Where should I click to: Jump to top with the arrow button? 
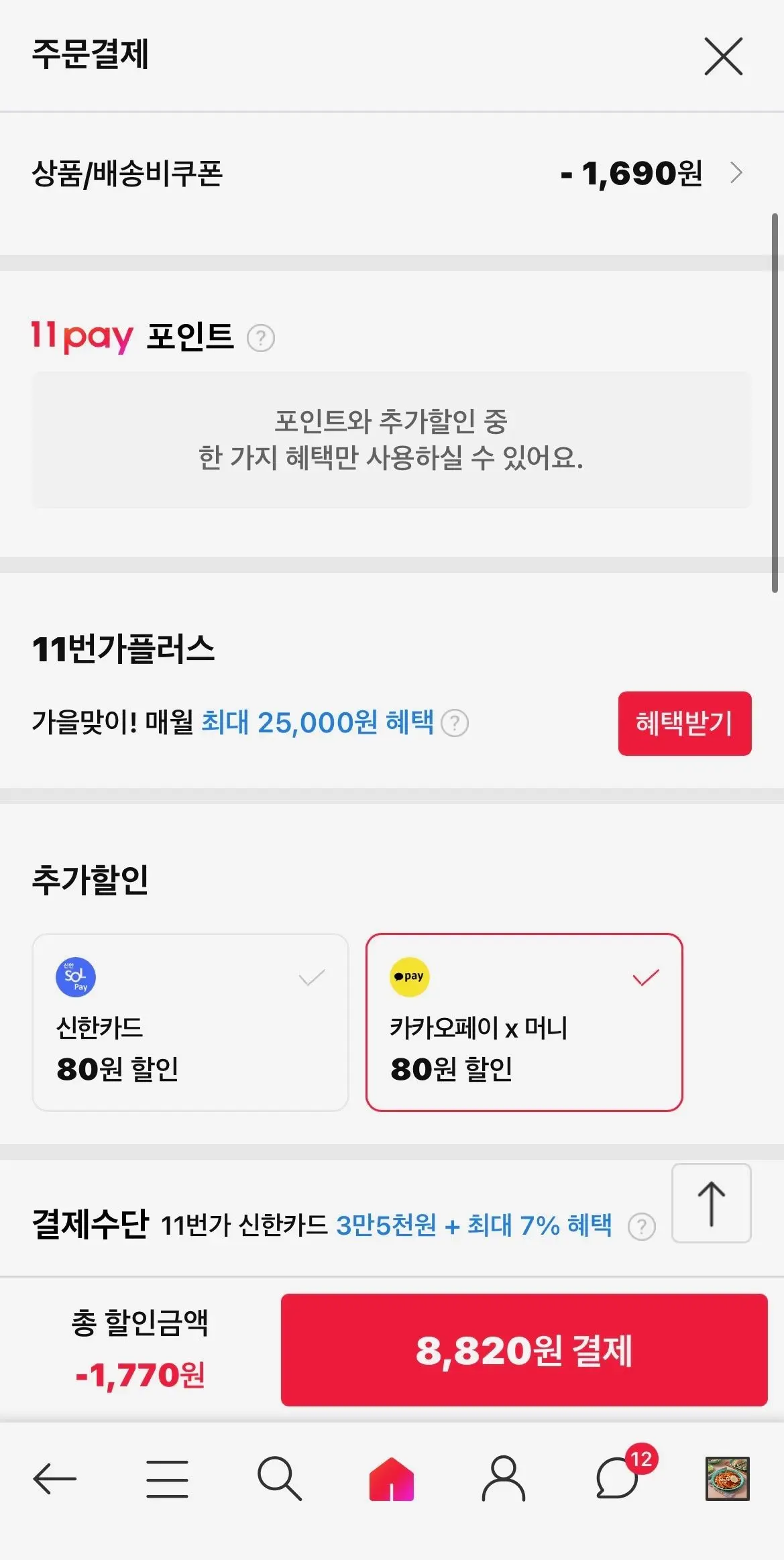[711, 1203]
